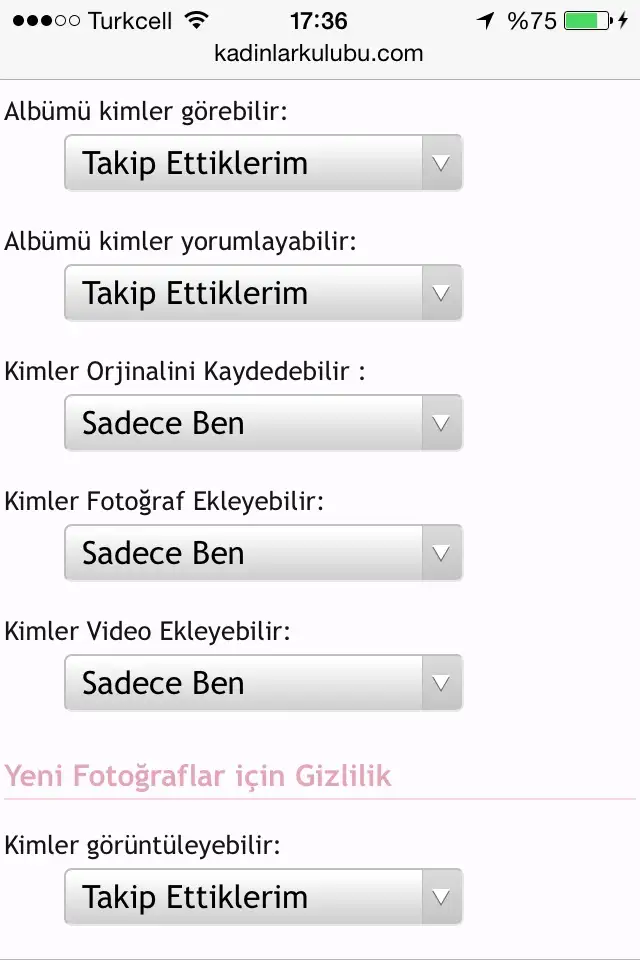Change the 'Kimler Orjinalini Kaydedebilir' setting
The width and height of the screenshot is (640, 960).
[x=263, y=423]
